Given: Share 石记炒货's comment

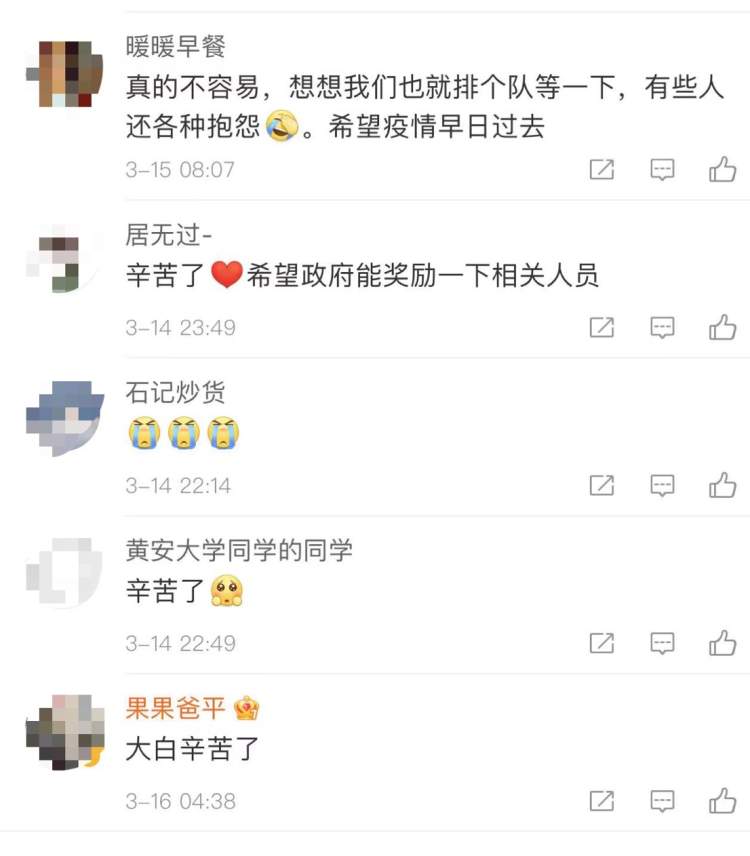Looking at the screenshot, I should tap(601, 485).
